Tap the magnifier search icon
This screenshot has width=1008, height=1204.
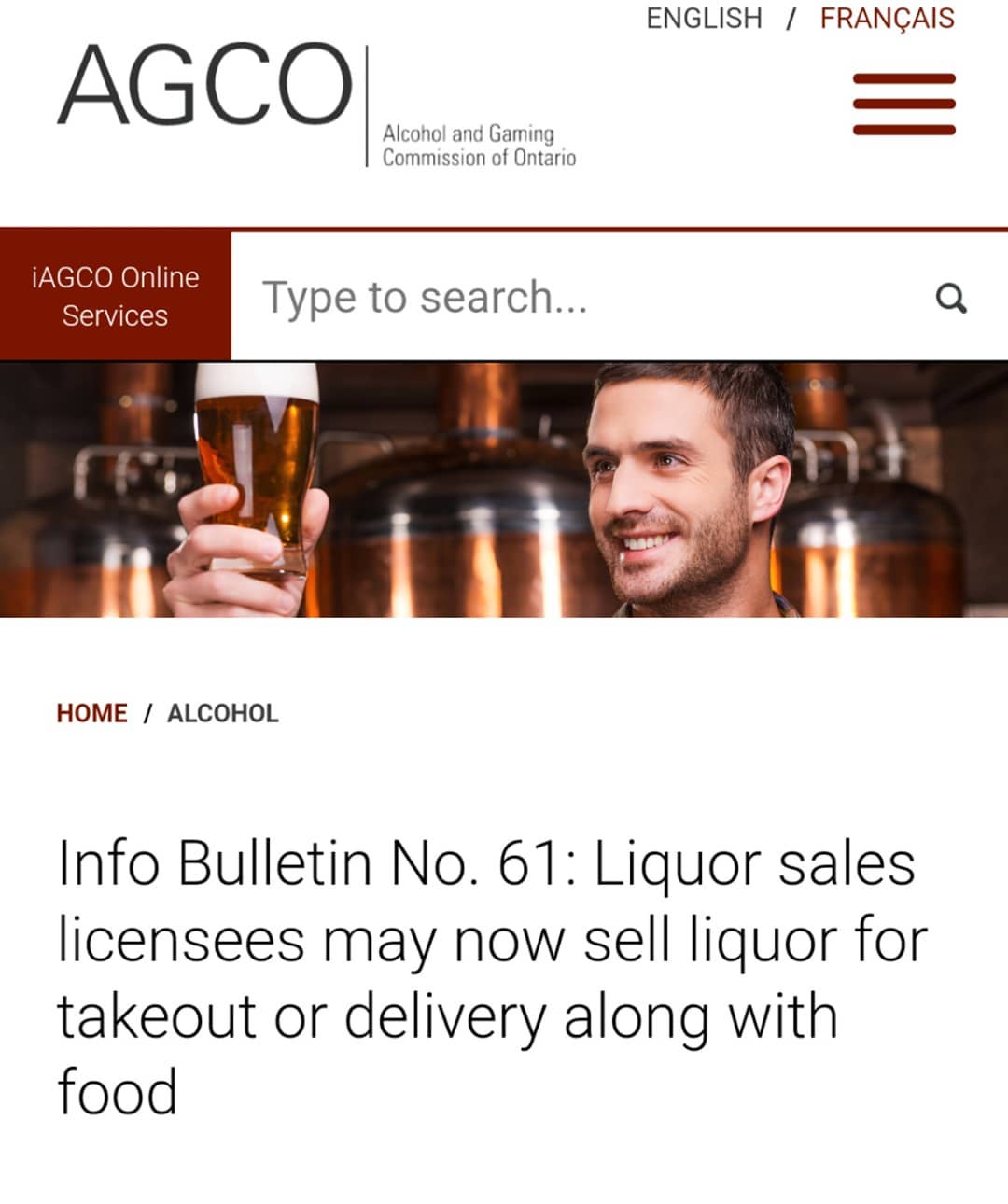coord(950,298)
